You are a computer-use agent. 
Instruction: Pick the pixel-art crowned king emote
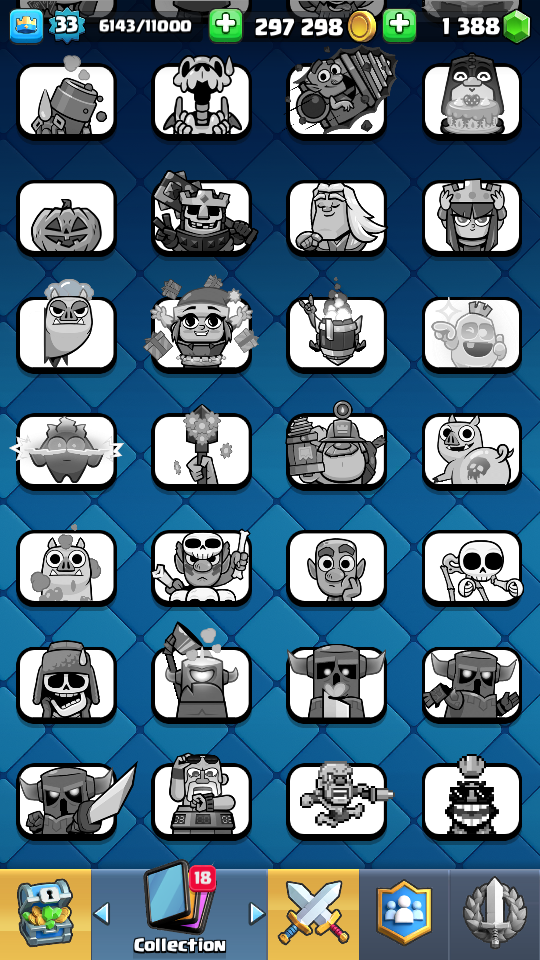472,800
